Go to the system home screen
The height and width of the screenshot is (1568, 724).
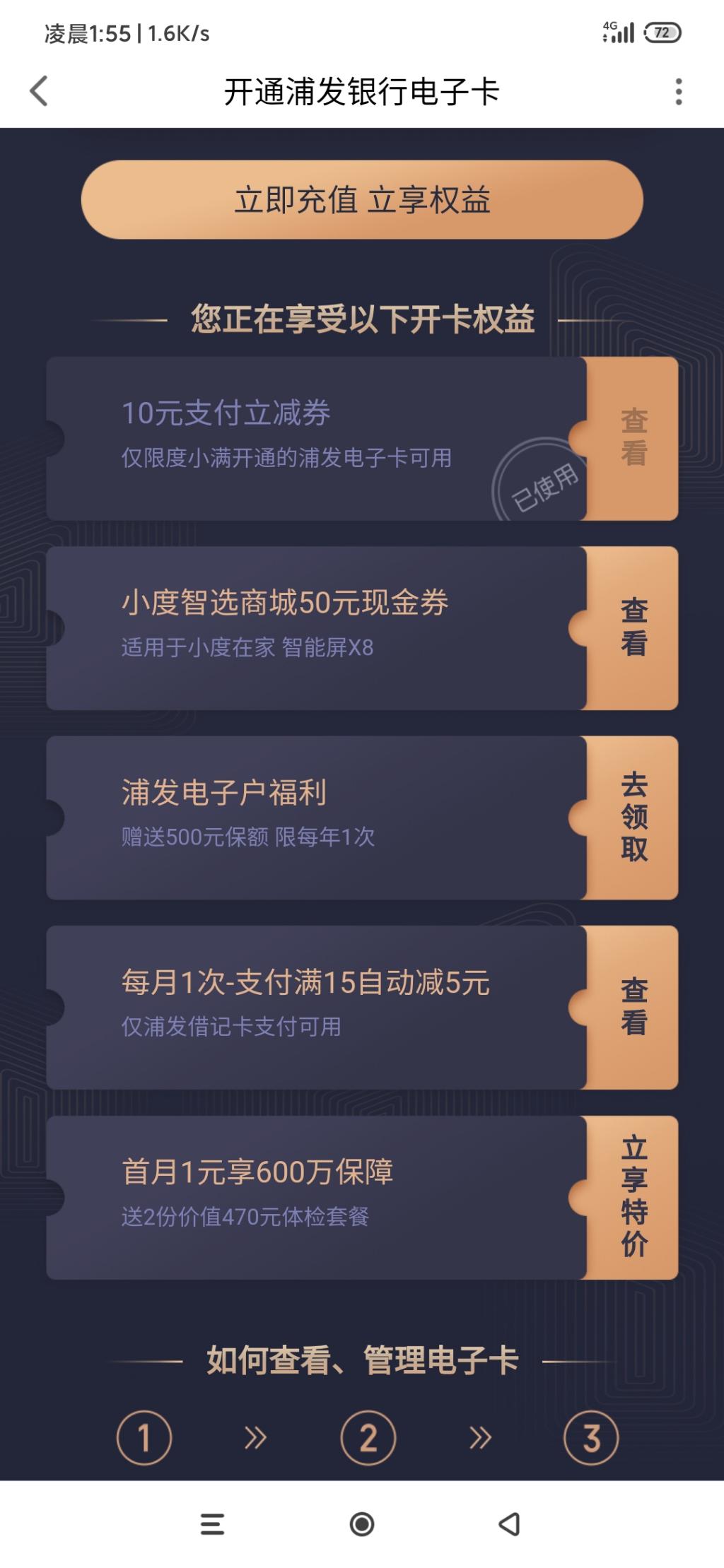click(362, 1524)
